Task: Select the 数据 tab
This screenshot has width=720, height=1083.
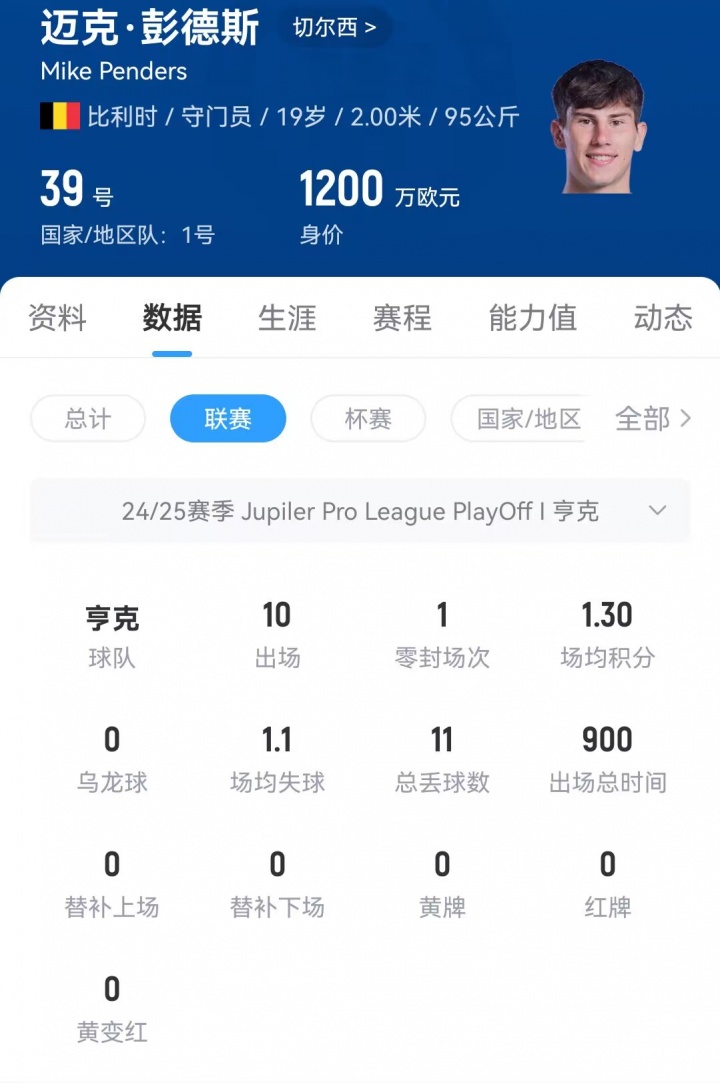Action: [172, 318]
